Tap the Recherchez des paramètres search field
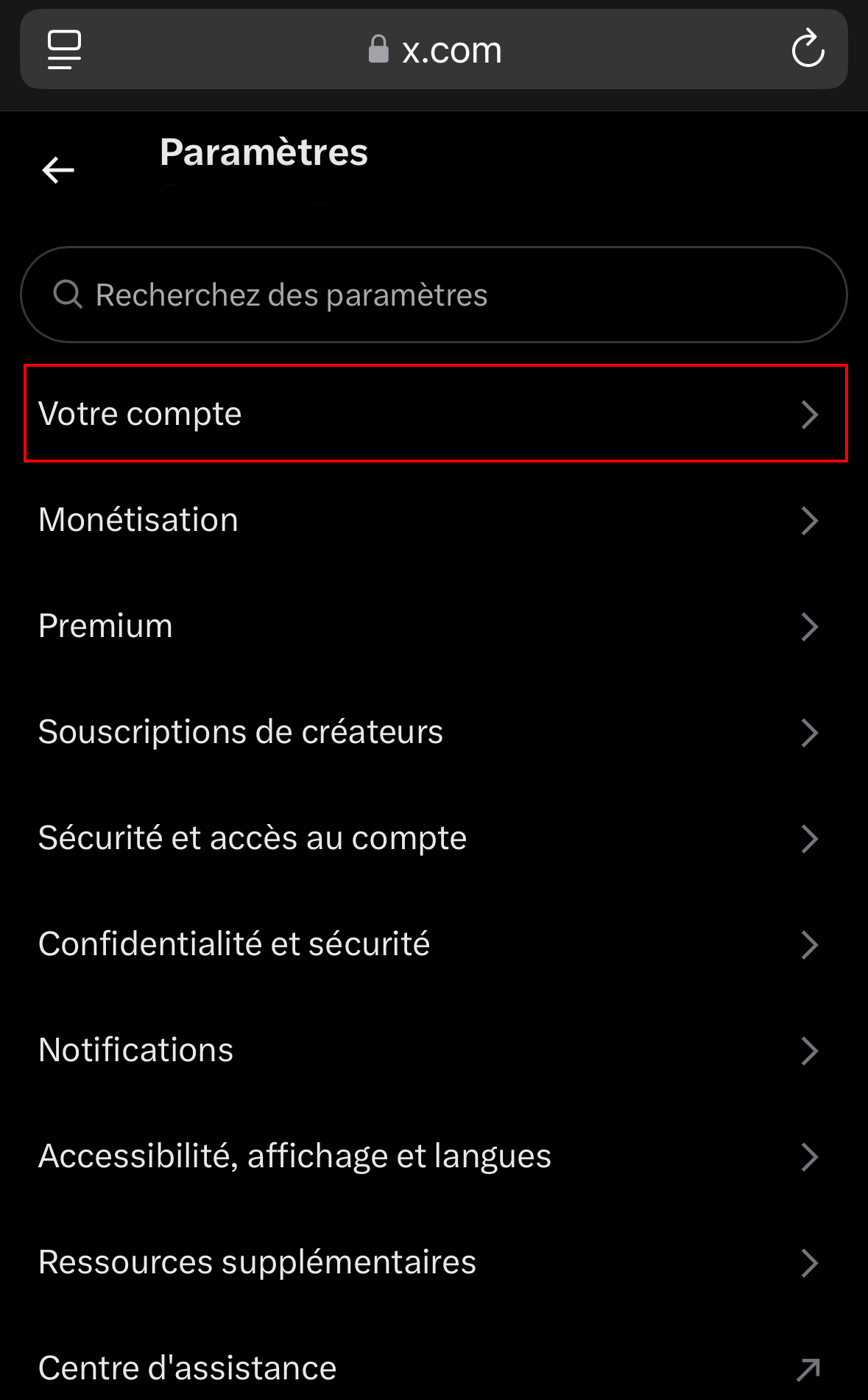Screen dimensions: 868x1400 click(434, 295)
